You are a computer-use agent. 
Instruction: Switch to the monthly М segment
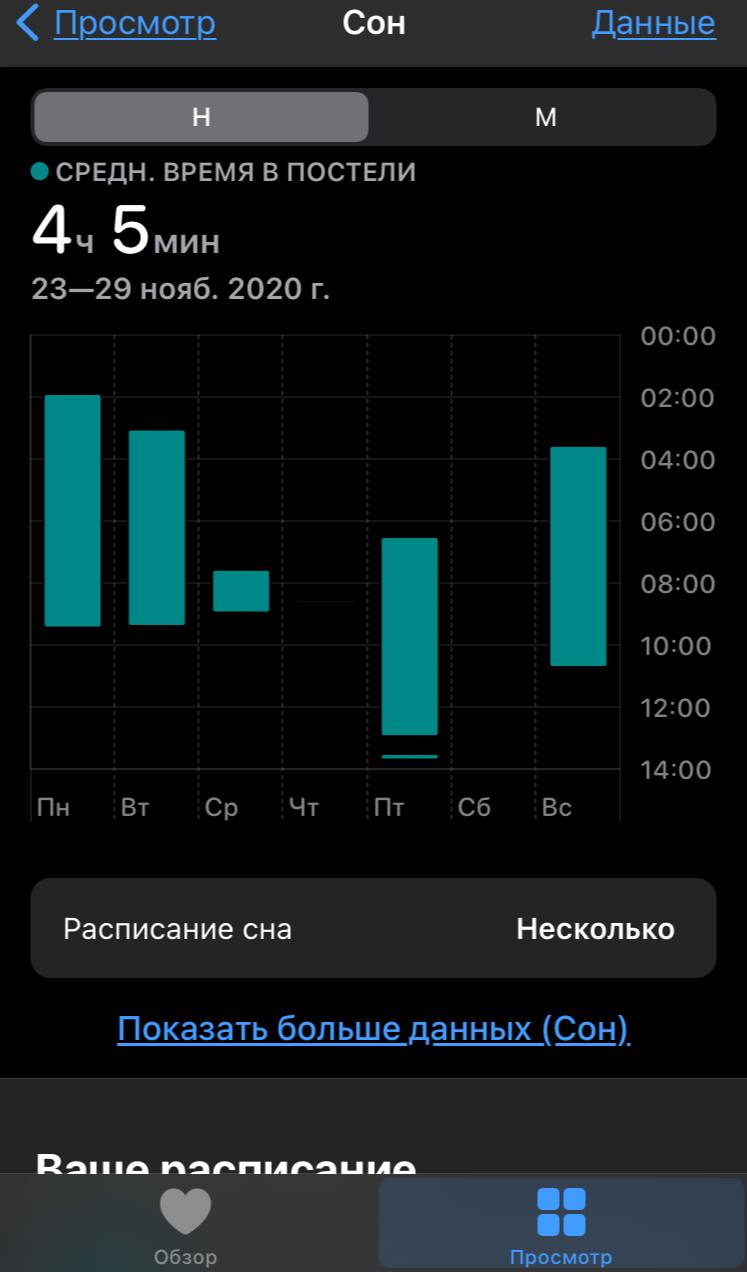(x=545, y=117)
